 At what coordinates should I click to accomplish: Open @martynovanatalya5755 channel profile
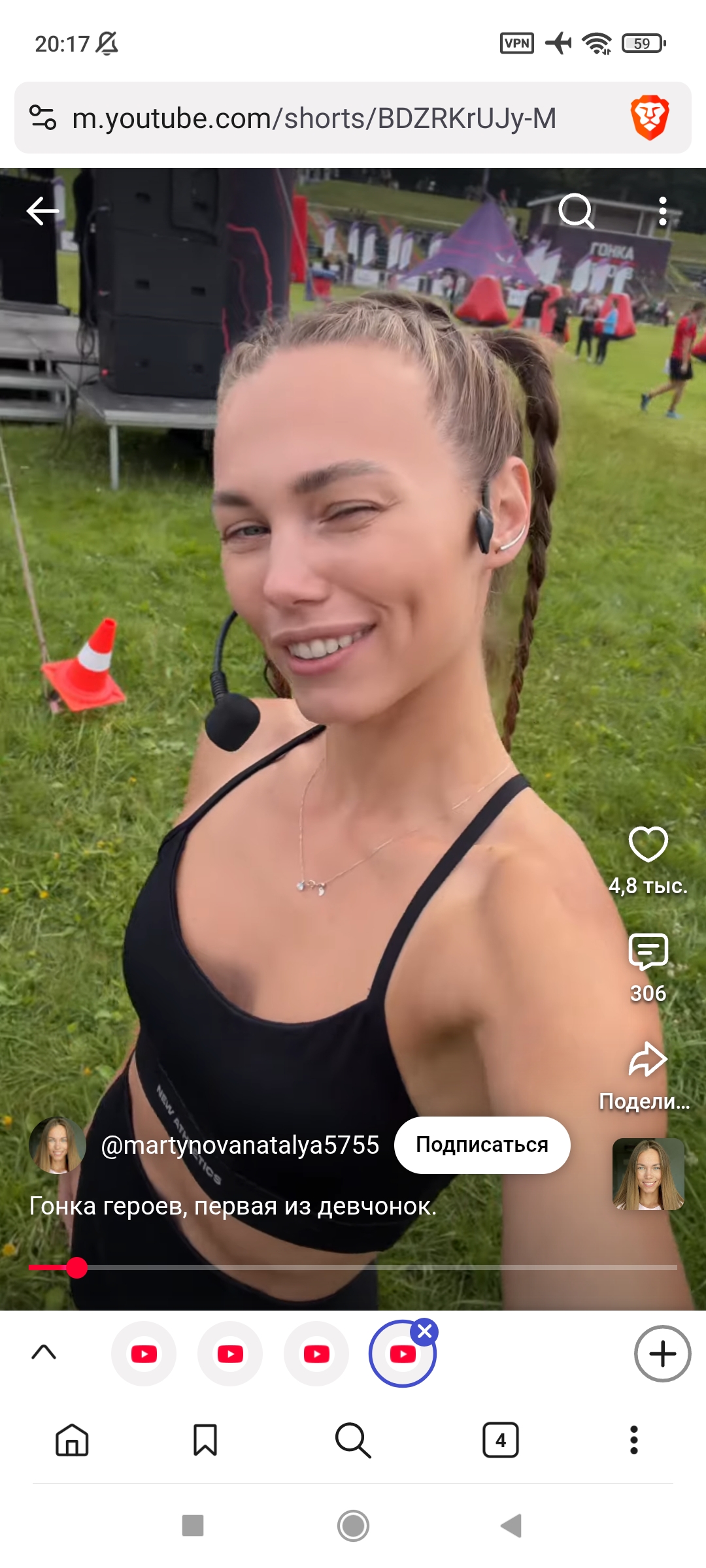pos(240,1145)
